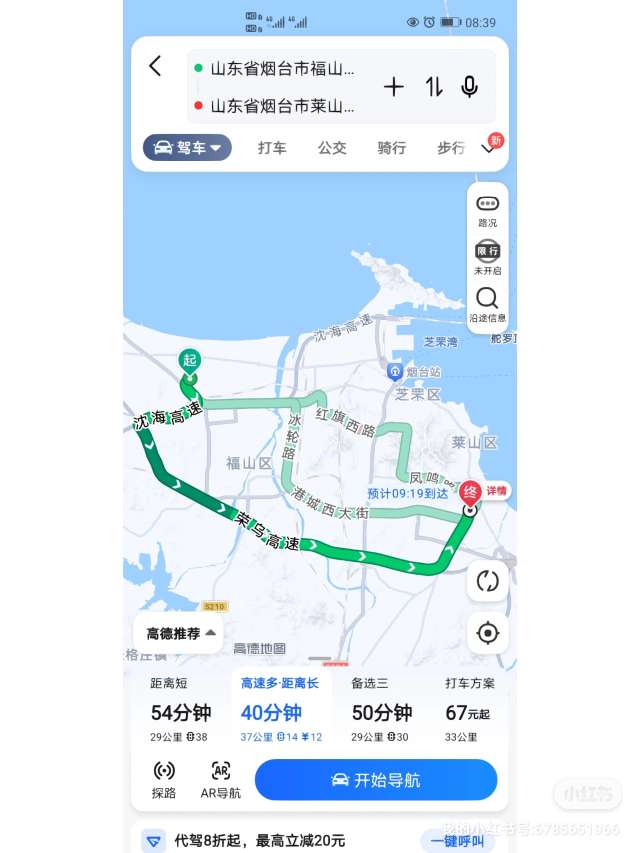This screenshot has height=853, width=640.
Task: Recenter the map on my location
Action: point(488,633)
